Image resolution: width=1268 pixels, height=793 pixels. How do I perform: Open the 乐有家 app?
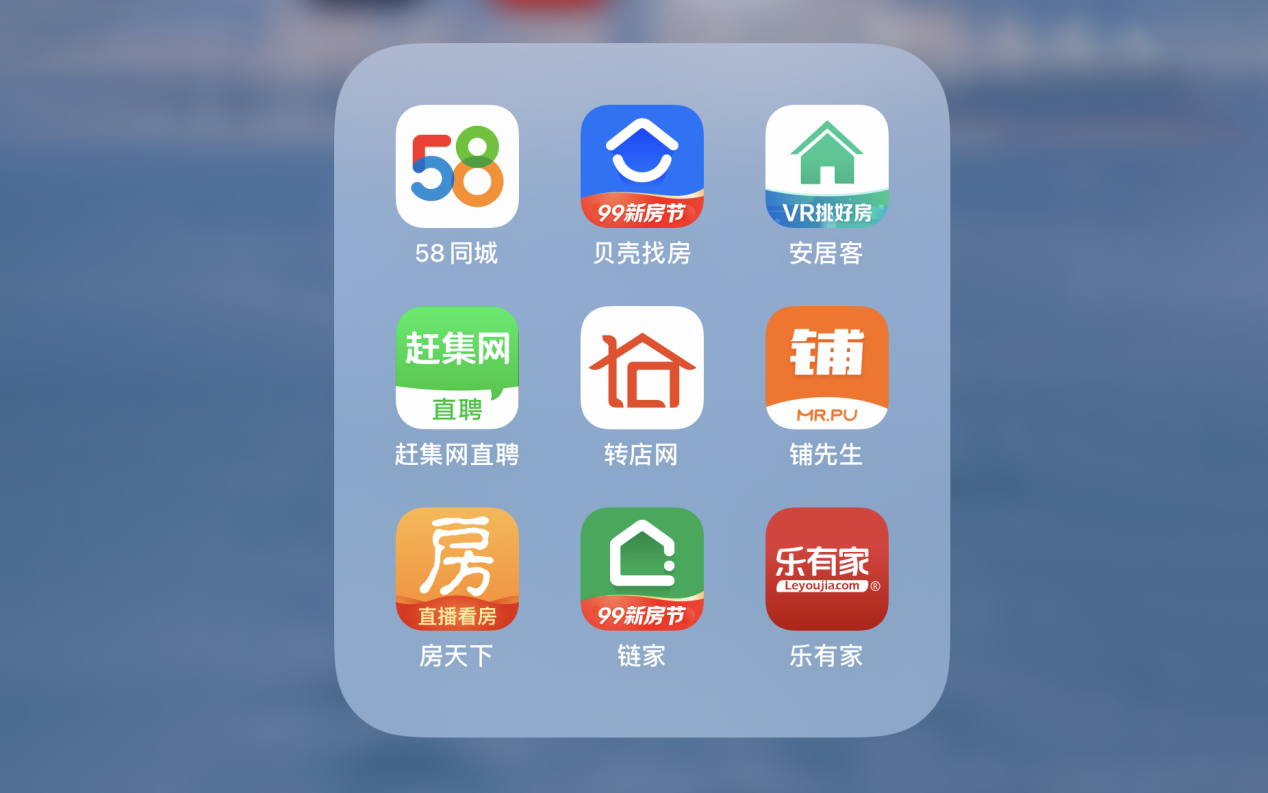click(827, 568)
